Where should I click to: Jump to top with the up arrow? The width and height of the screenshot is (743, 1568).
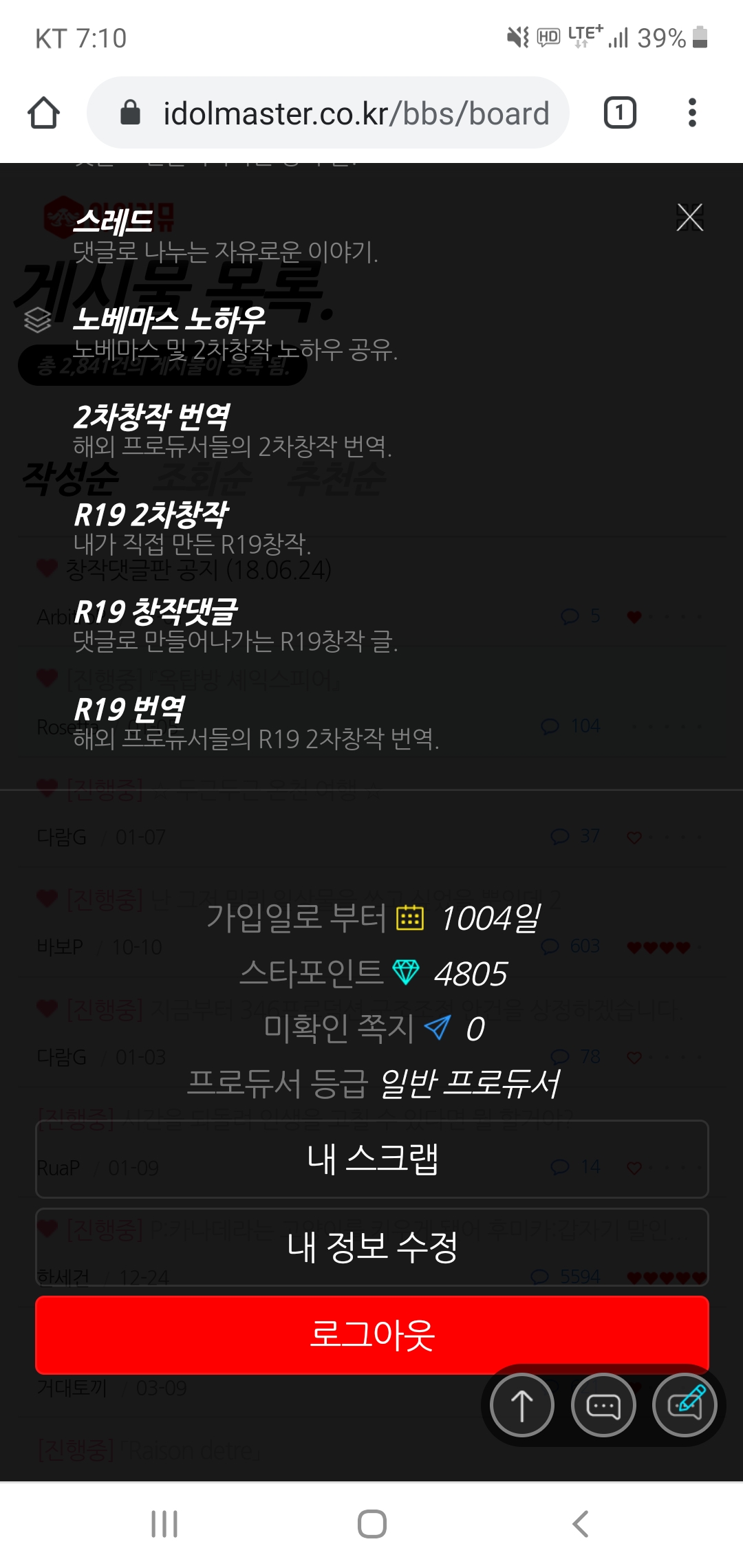[522, 1405]
